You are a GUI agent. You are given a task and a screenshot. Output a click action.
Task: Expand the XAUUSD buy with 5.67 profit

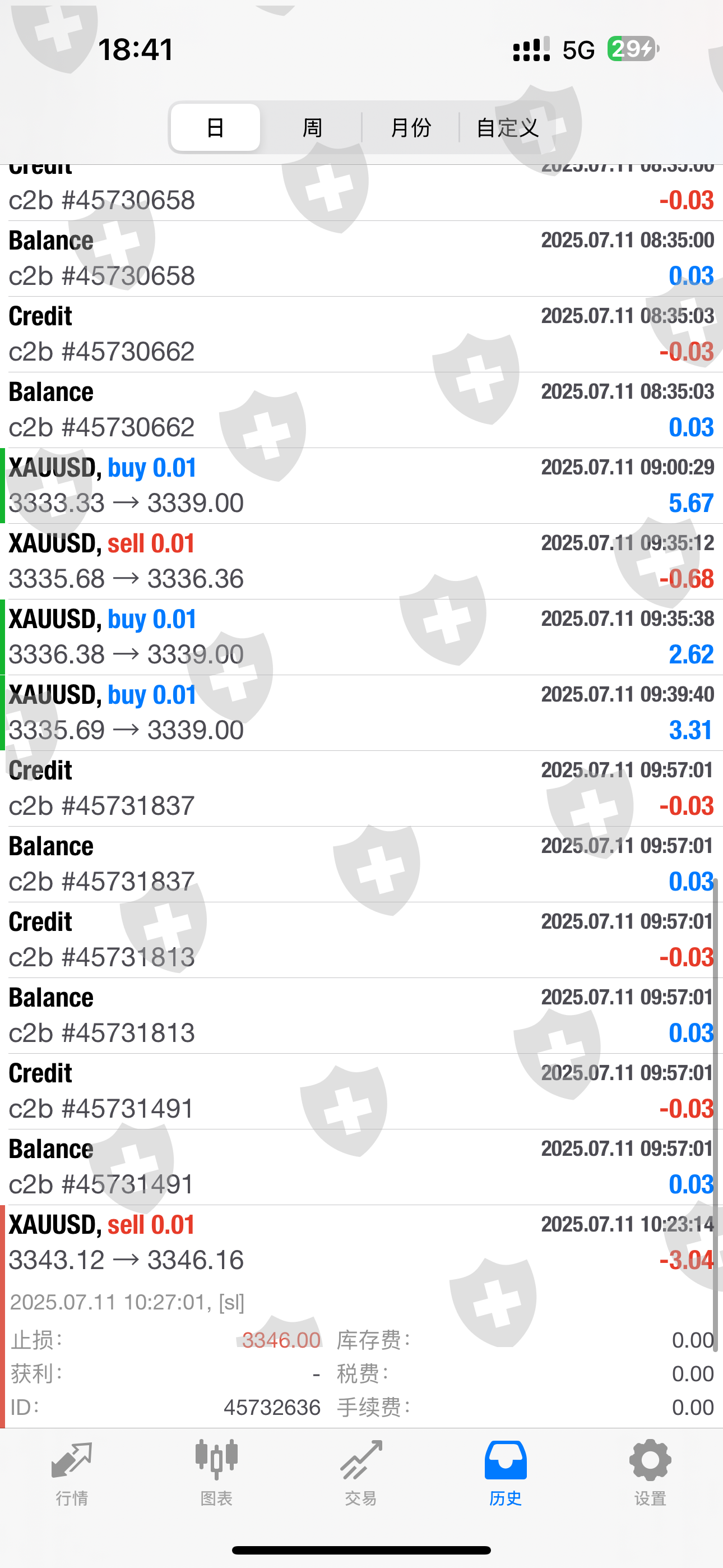pyautogui.click(x=361, y=486)
